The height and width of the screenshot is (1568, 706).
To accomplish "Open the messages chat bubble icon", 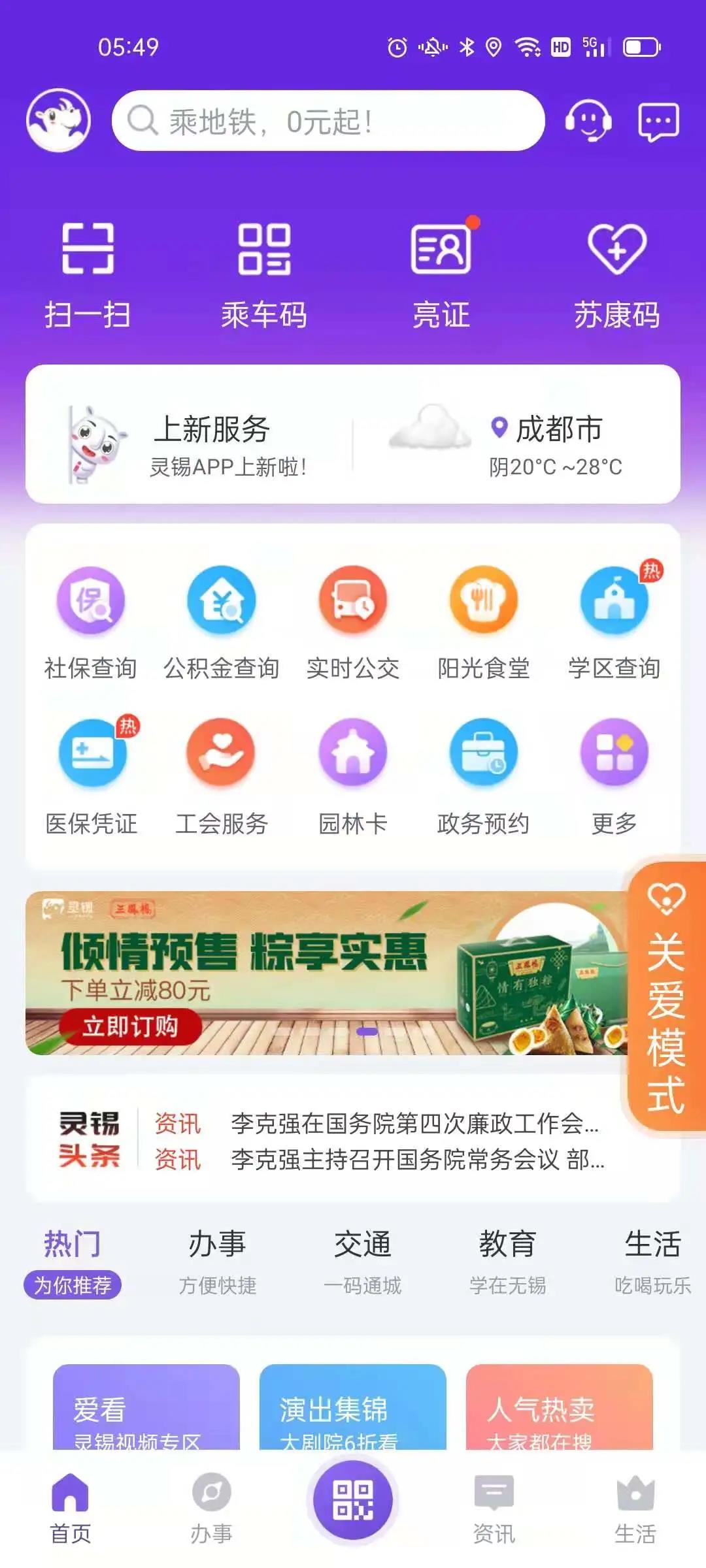I will click(x=658, y=122).
